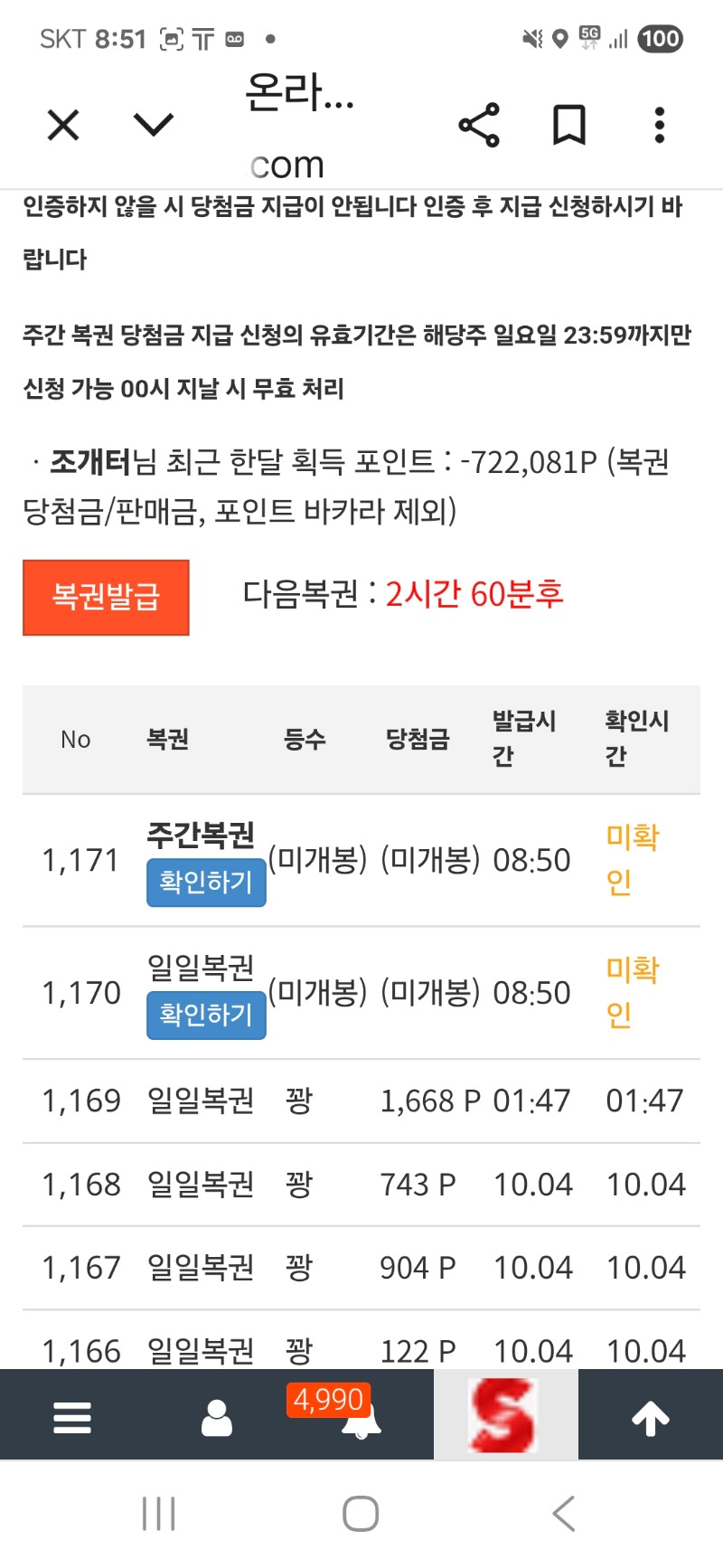723x1568 pixels.
Task: Expand the browser dropdown chevron
Action: (x=153, y=124)
